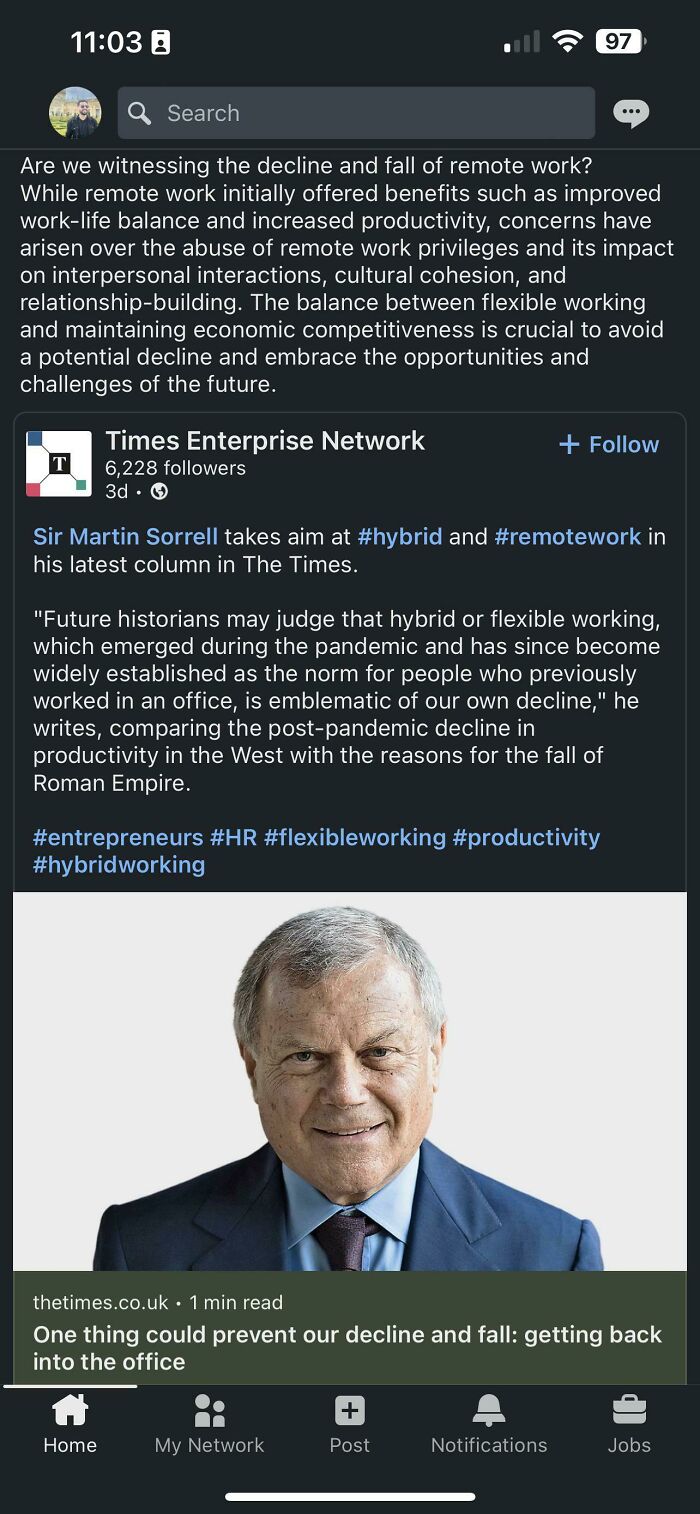Tap the #hybrid hashtag

(x=399, y=536)
